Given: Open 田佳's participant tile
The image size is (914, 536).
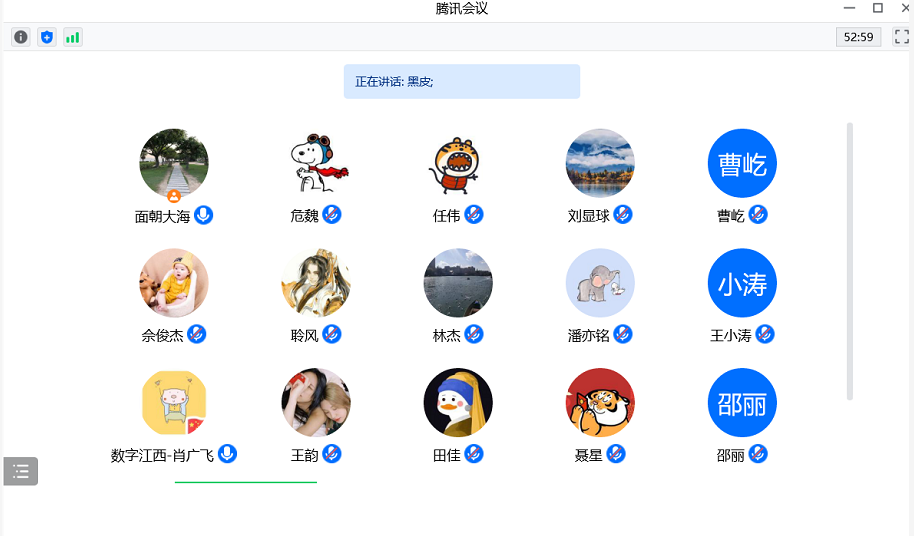Looking at the screenshot, I should [x=458, y=403].
